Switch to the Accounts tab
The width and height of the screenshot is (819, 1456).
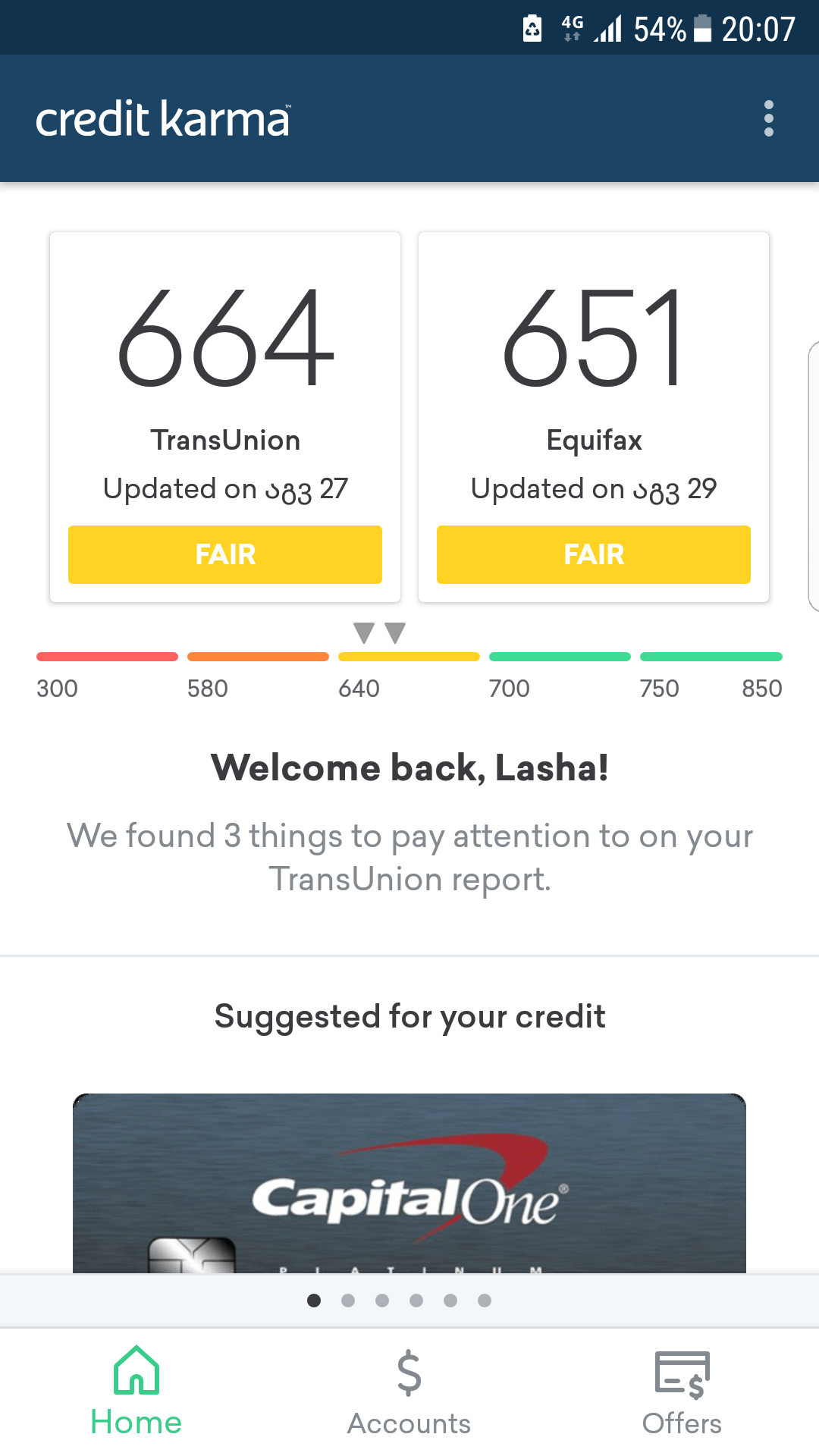coord(409,1392)
